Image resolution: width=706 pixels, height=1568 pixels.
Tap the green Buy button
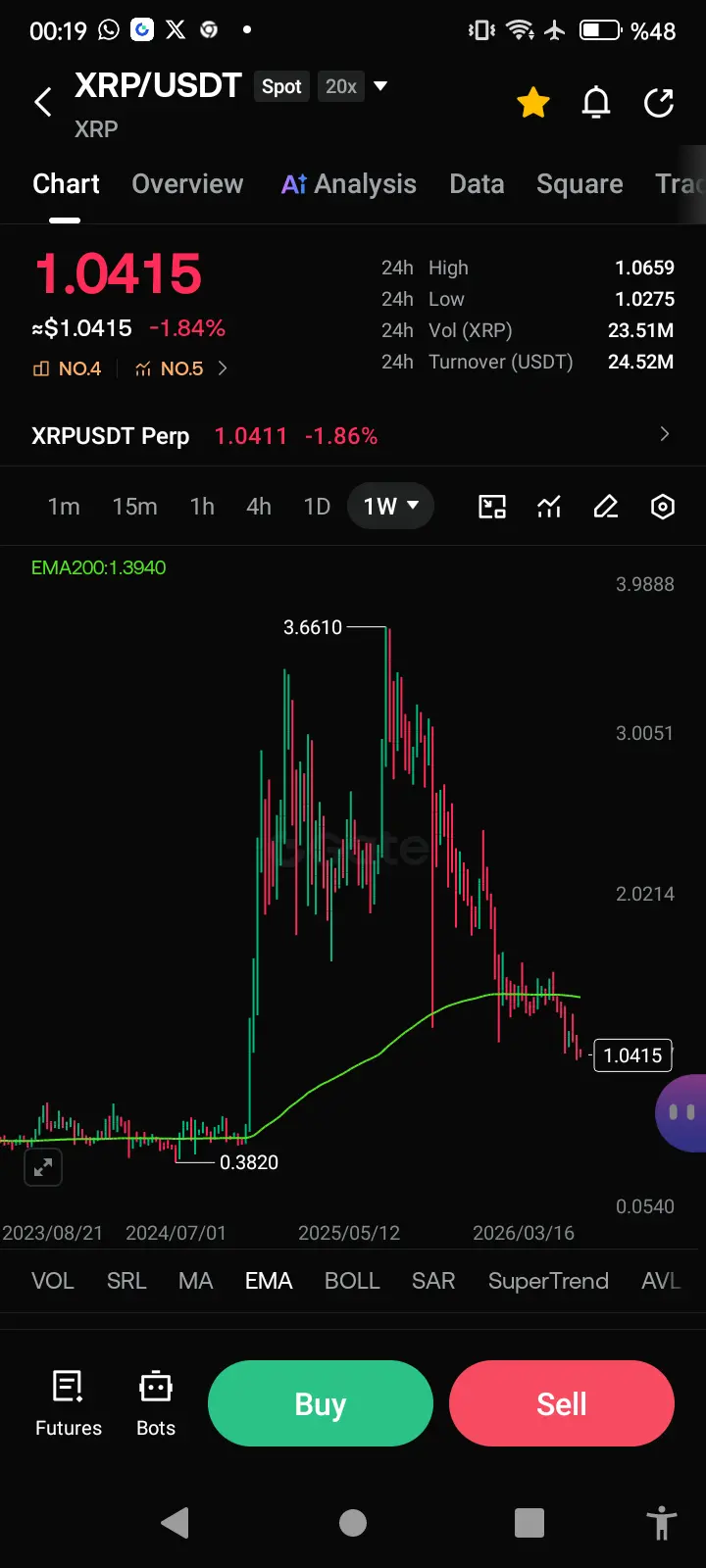[321, 1403]
